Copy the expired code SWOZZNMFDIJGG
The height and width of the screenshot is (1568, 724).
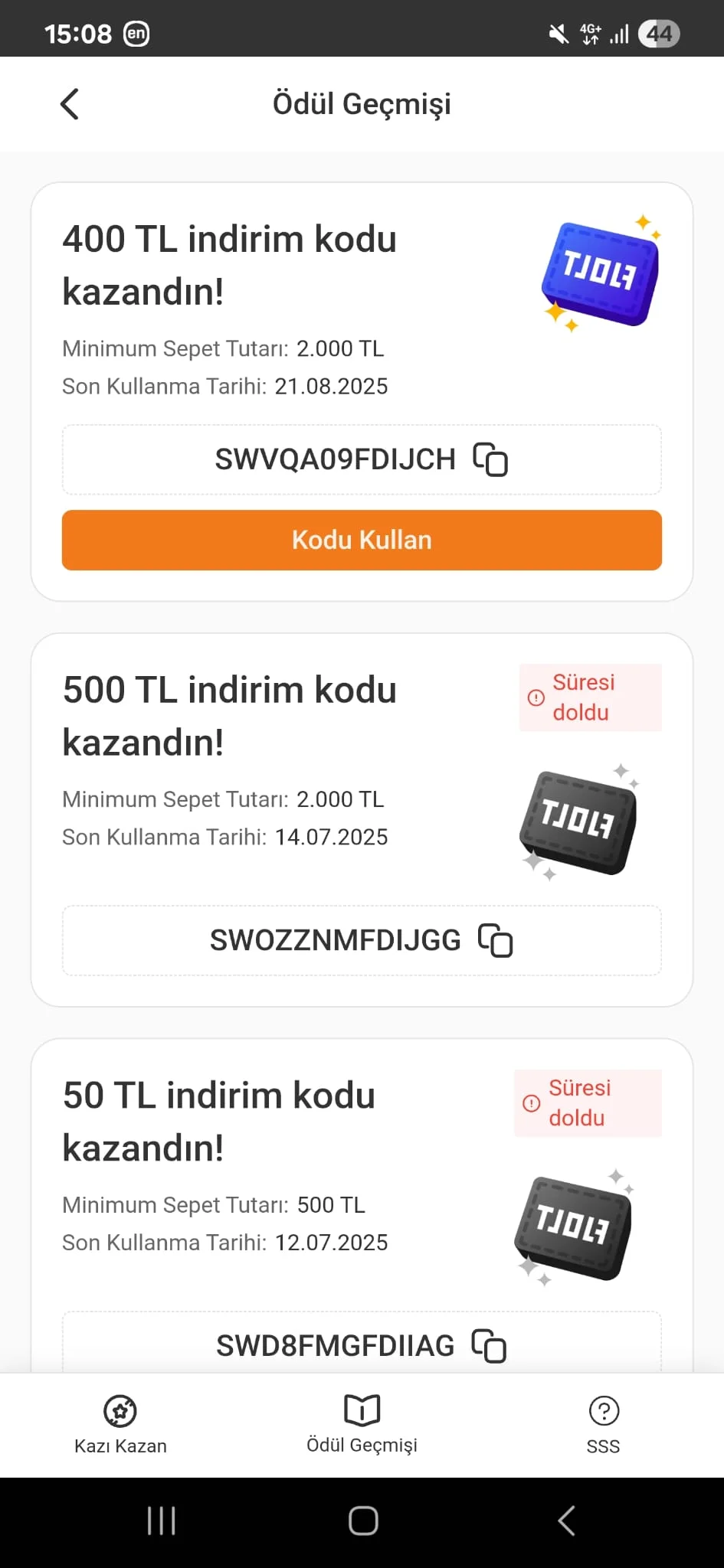tap(495, 940)
